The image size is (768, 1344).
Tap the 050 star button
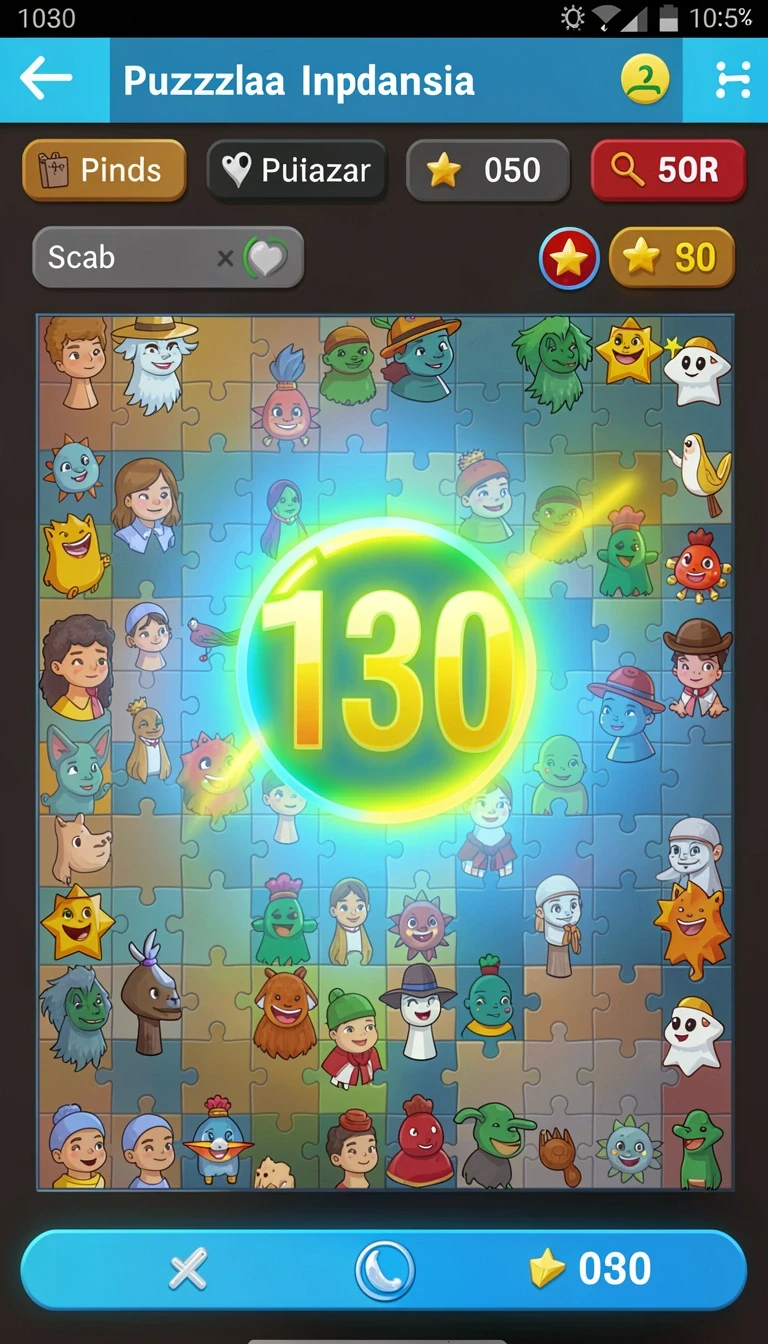(x=487, y=170)
